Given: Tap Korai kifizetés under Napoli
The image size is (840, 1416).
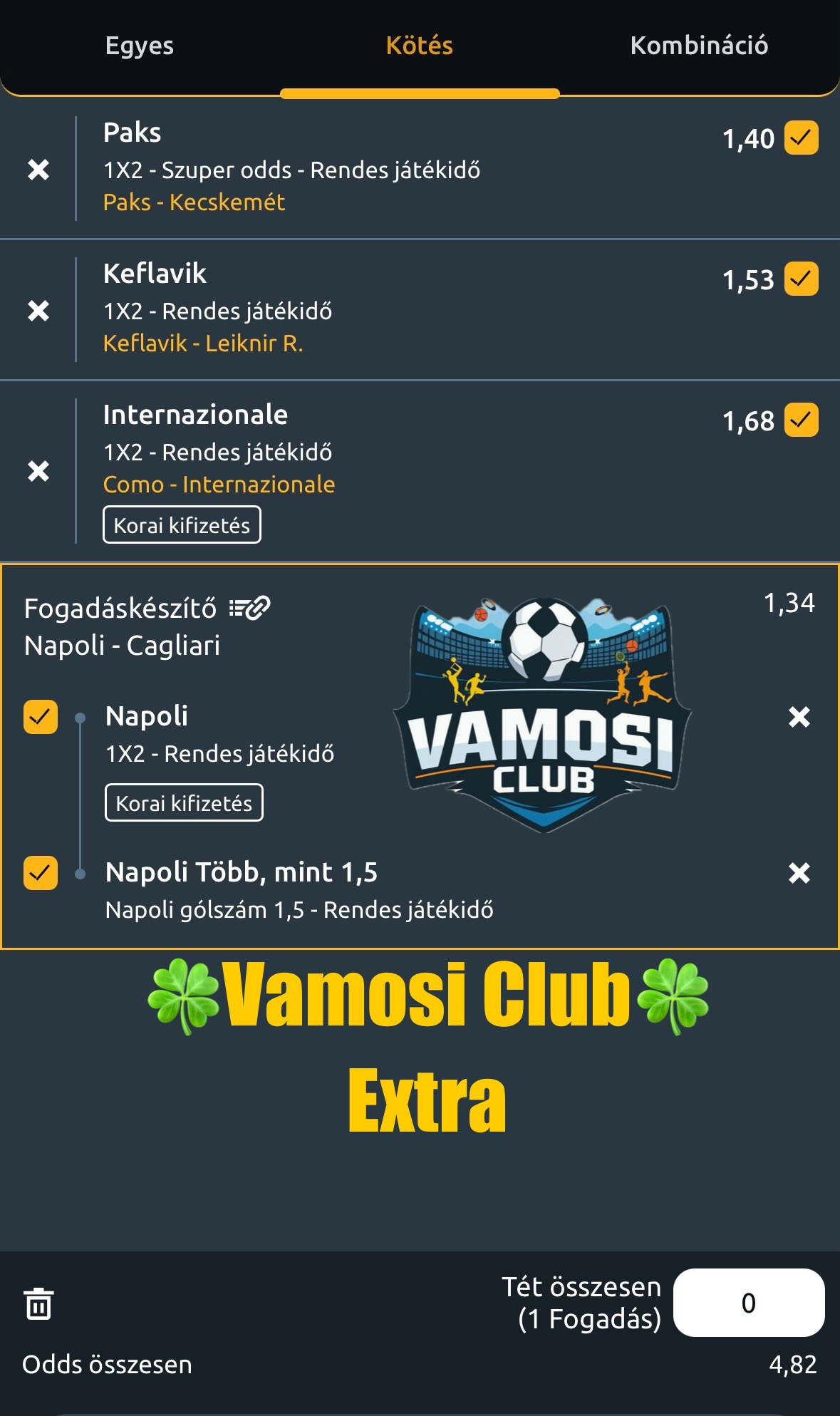Looking at the screenshot, I should pyautogui.click(x=184, y=803).
